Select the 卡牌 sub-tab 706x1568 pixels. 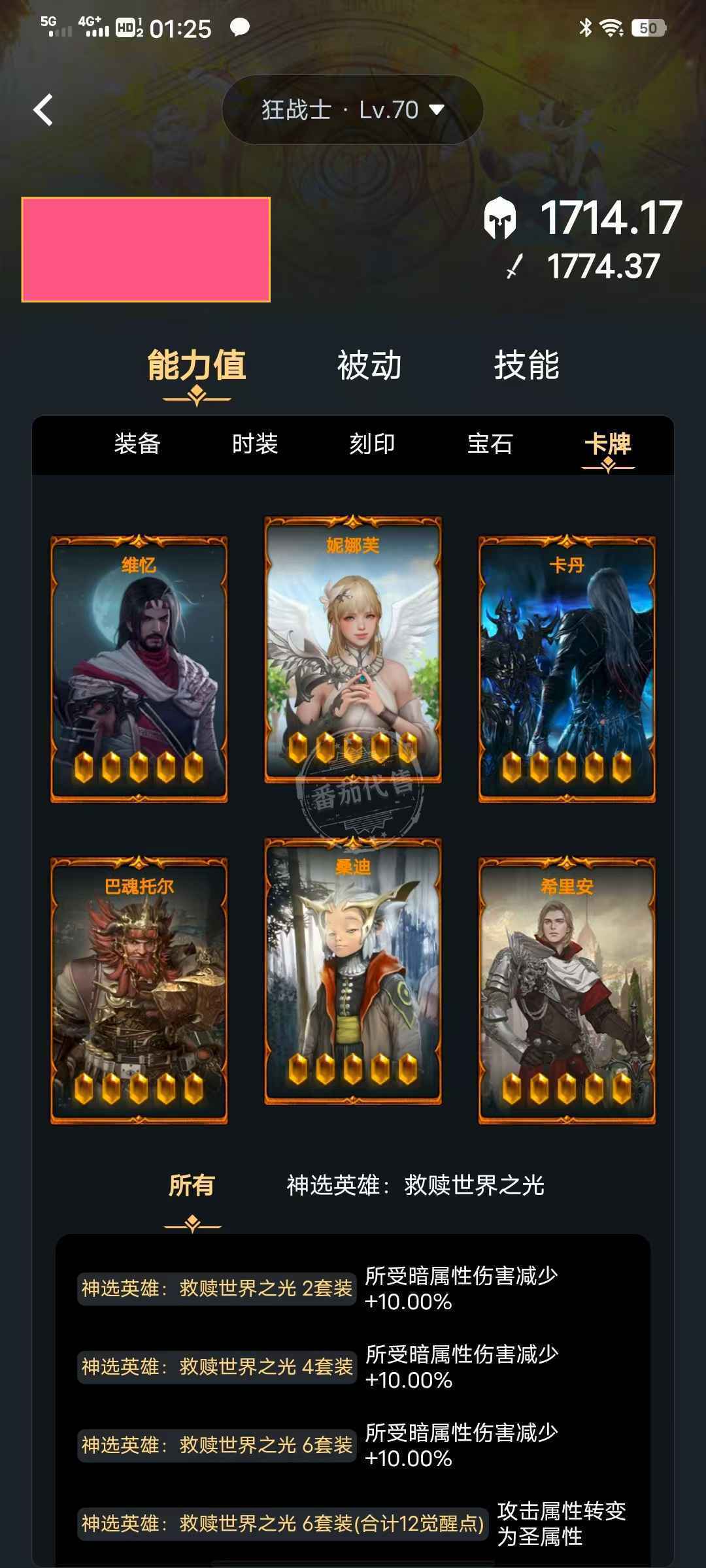607,444
